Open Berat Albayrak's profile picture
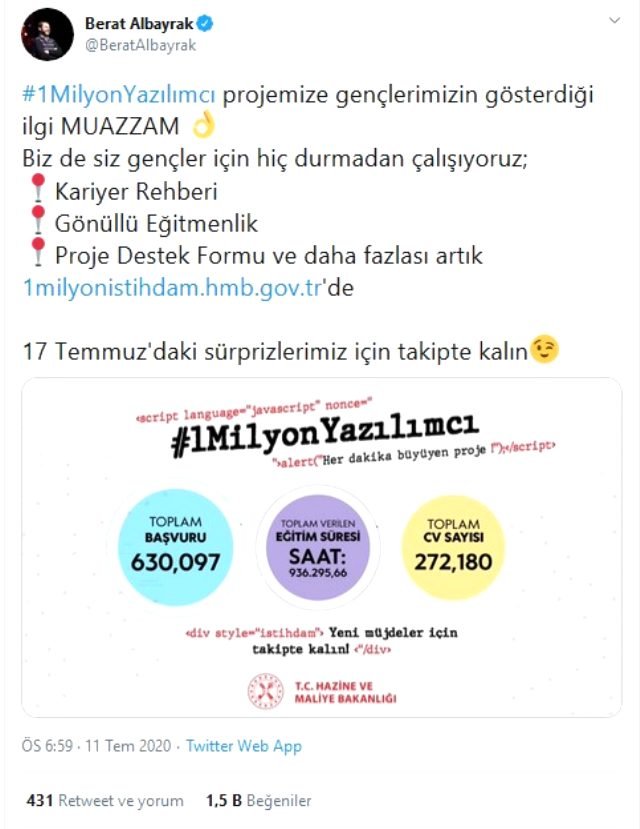The height and width of the screenshot is (829, 640). point(45,33)
